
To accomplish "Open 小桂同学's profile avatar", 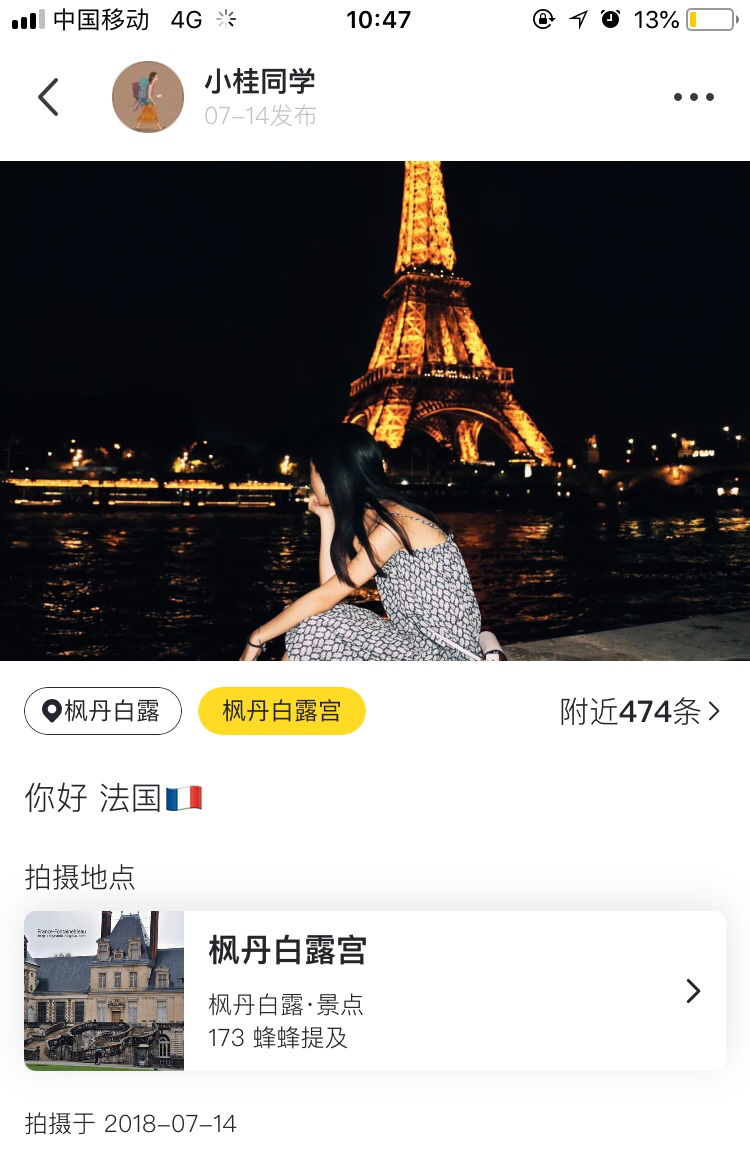I will pyautogui.click(x=148, y=97).
